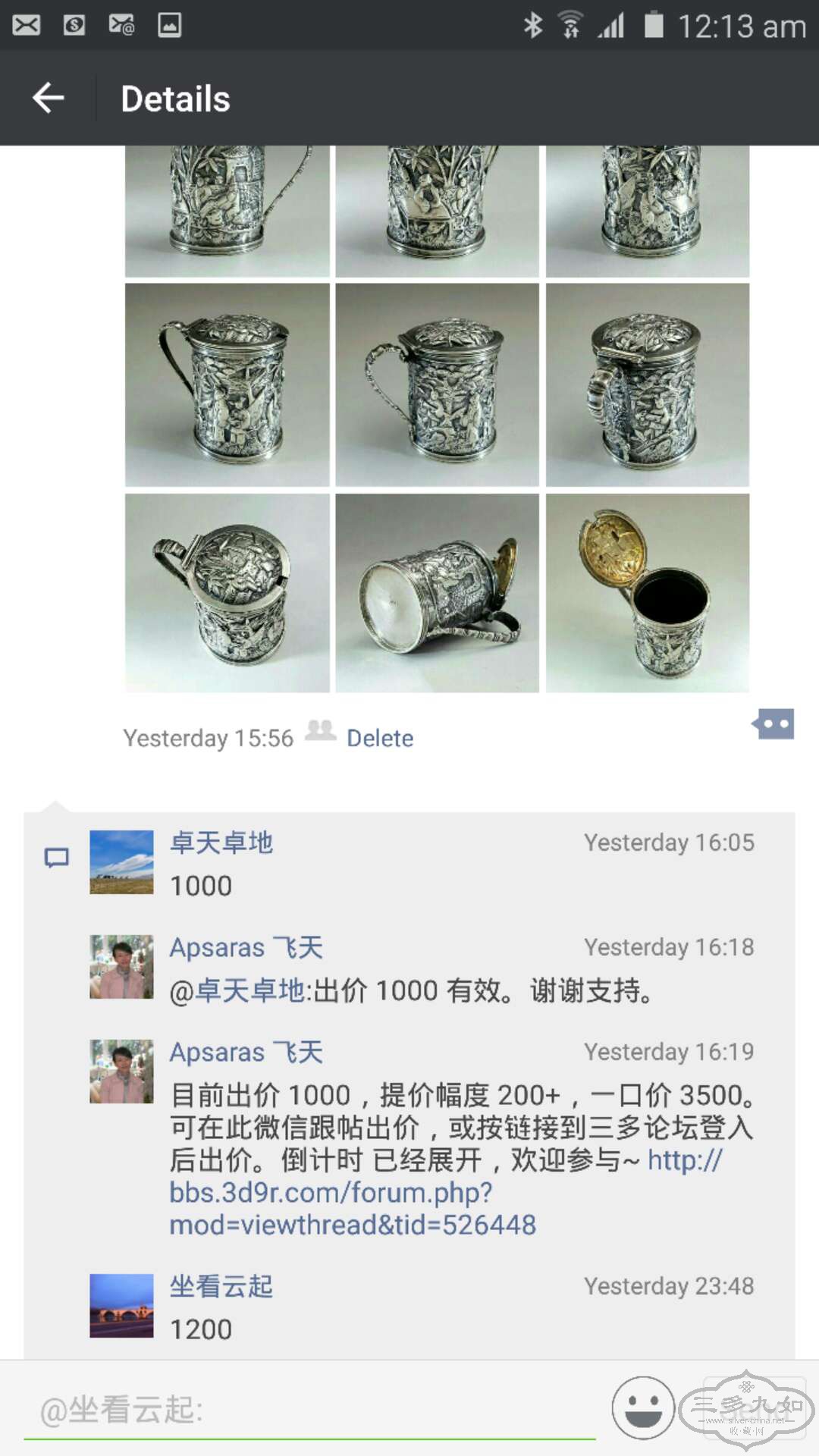Viewport: 819px width, 1456px height.
Task: Open the middle photo in the grid
Action: (x=437, y=385)
